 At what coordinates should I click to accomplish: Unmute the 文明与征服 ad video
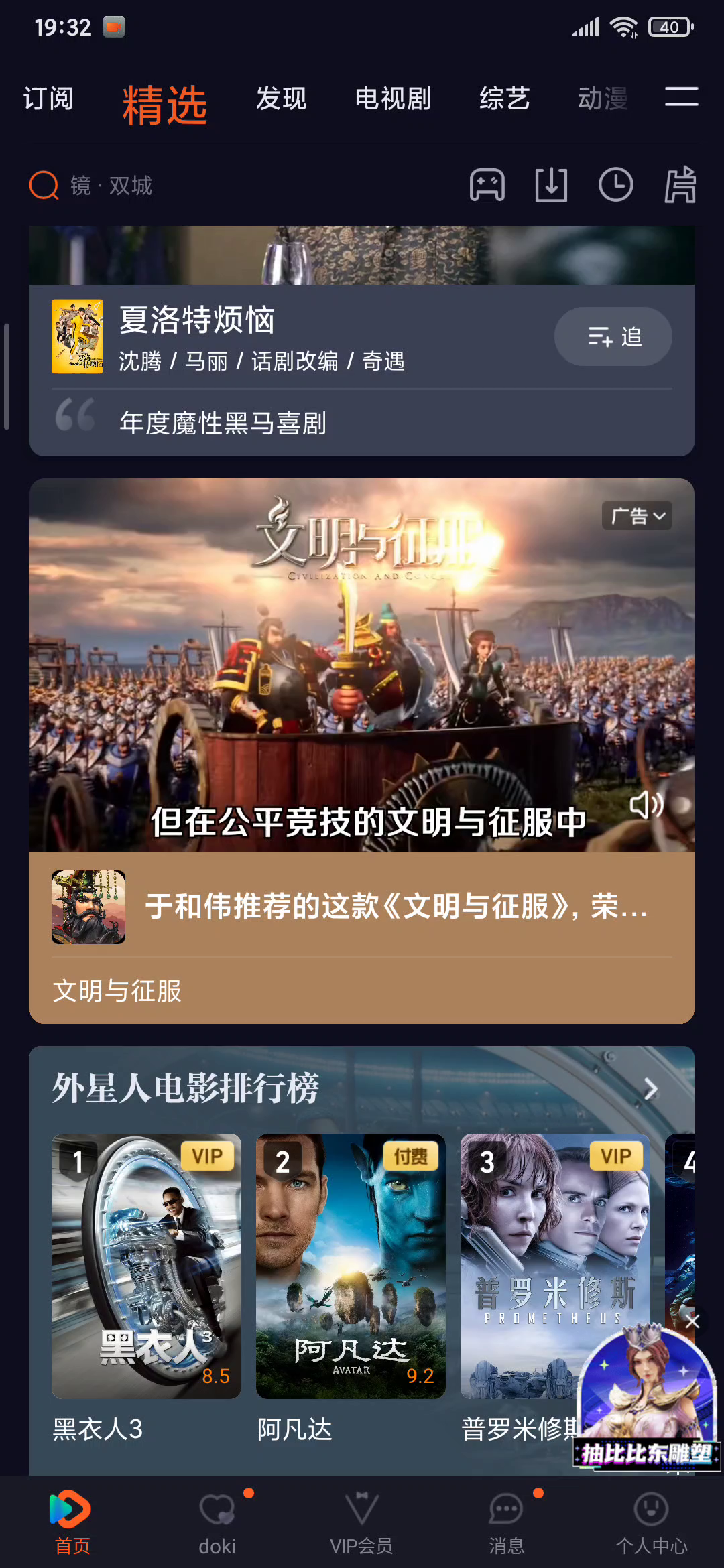tap(646, 805)
